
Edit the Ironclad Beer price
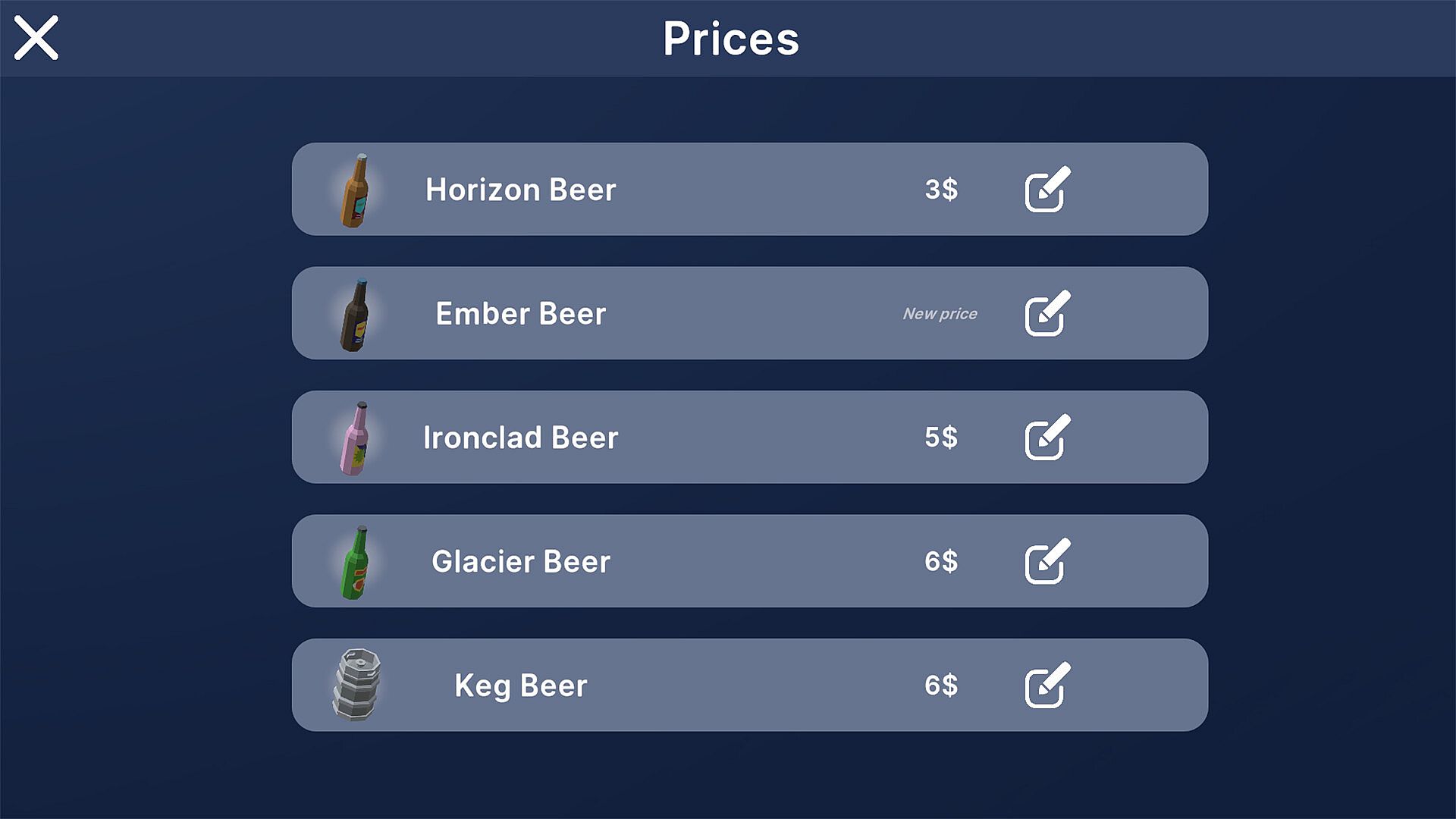pyautogui.click(x=1046, y=438)
